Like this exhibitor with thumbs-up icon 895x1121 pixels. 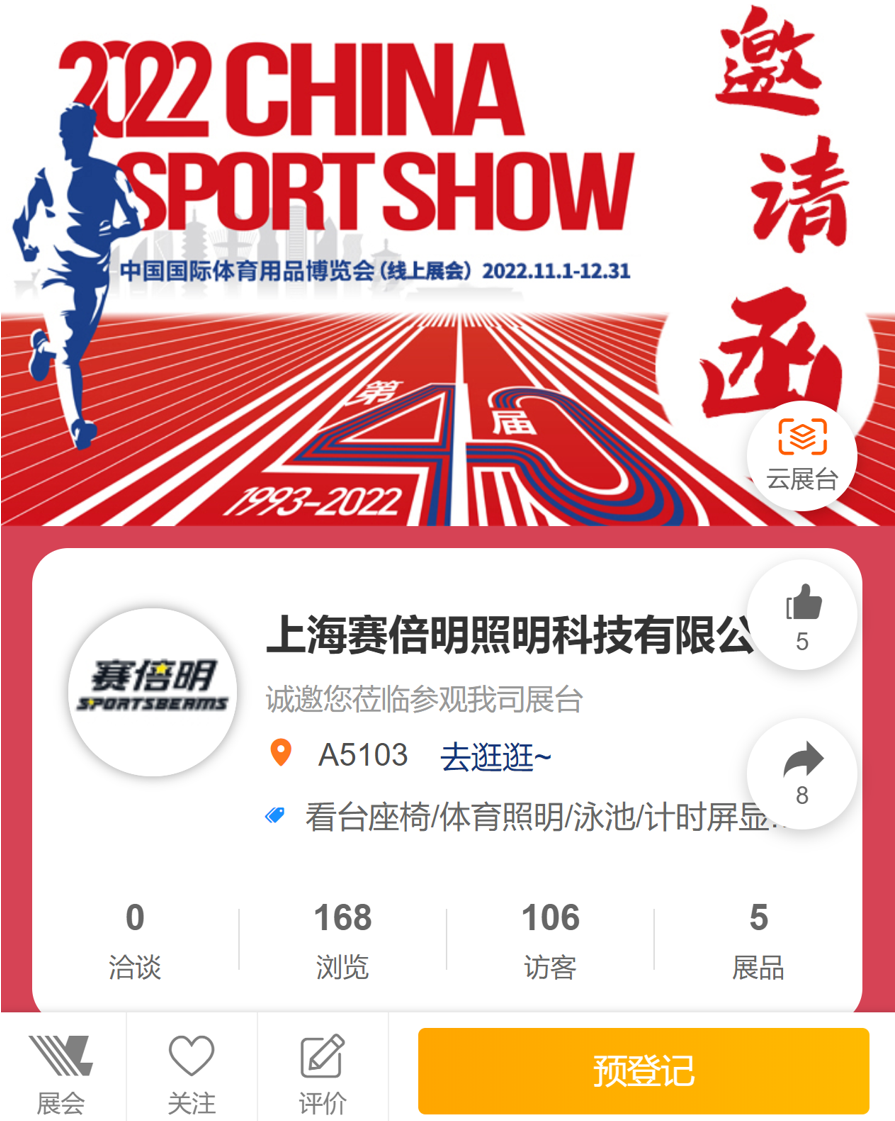(x=802, y=615)
